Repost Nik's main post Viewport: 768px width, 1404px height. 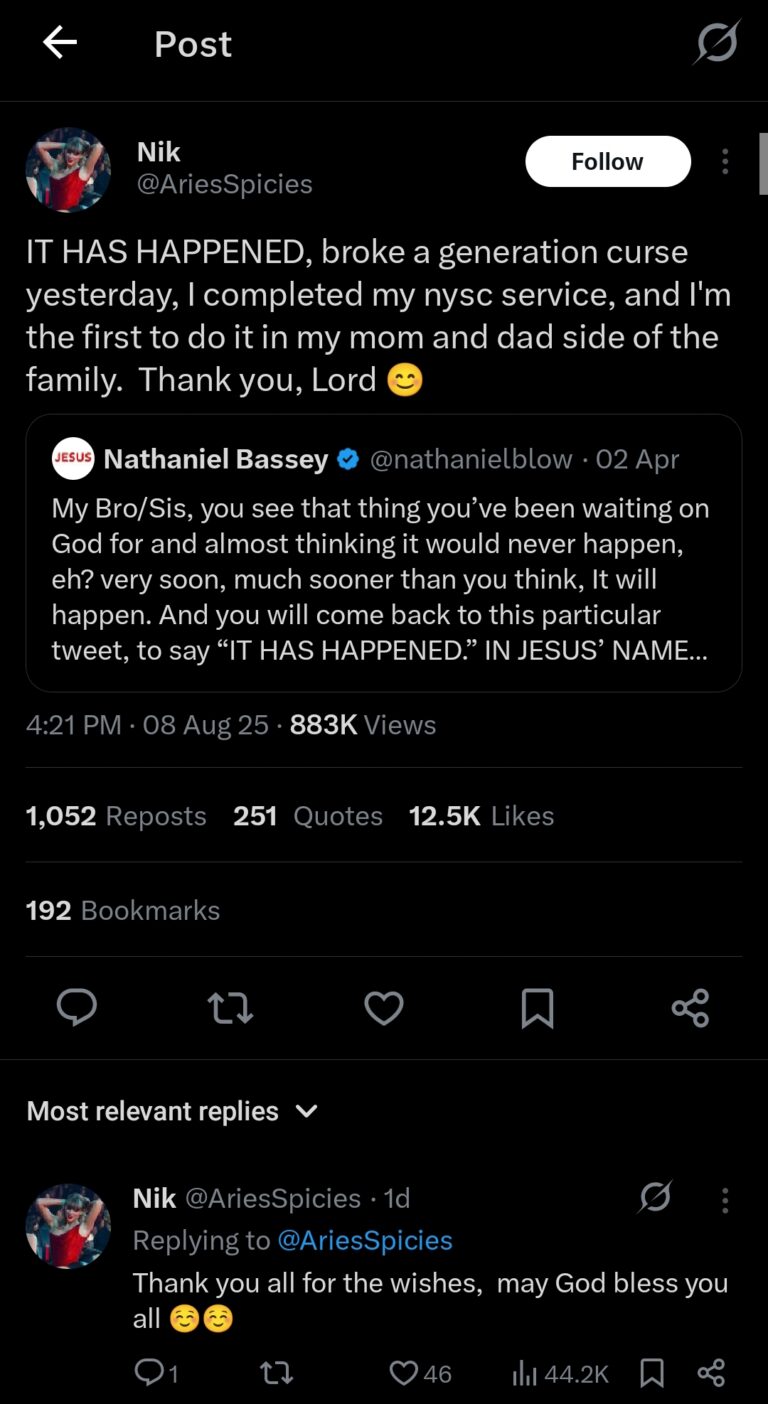(x=230, y=1007)
